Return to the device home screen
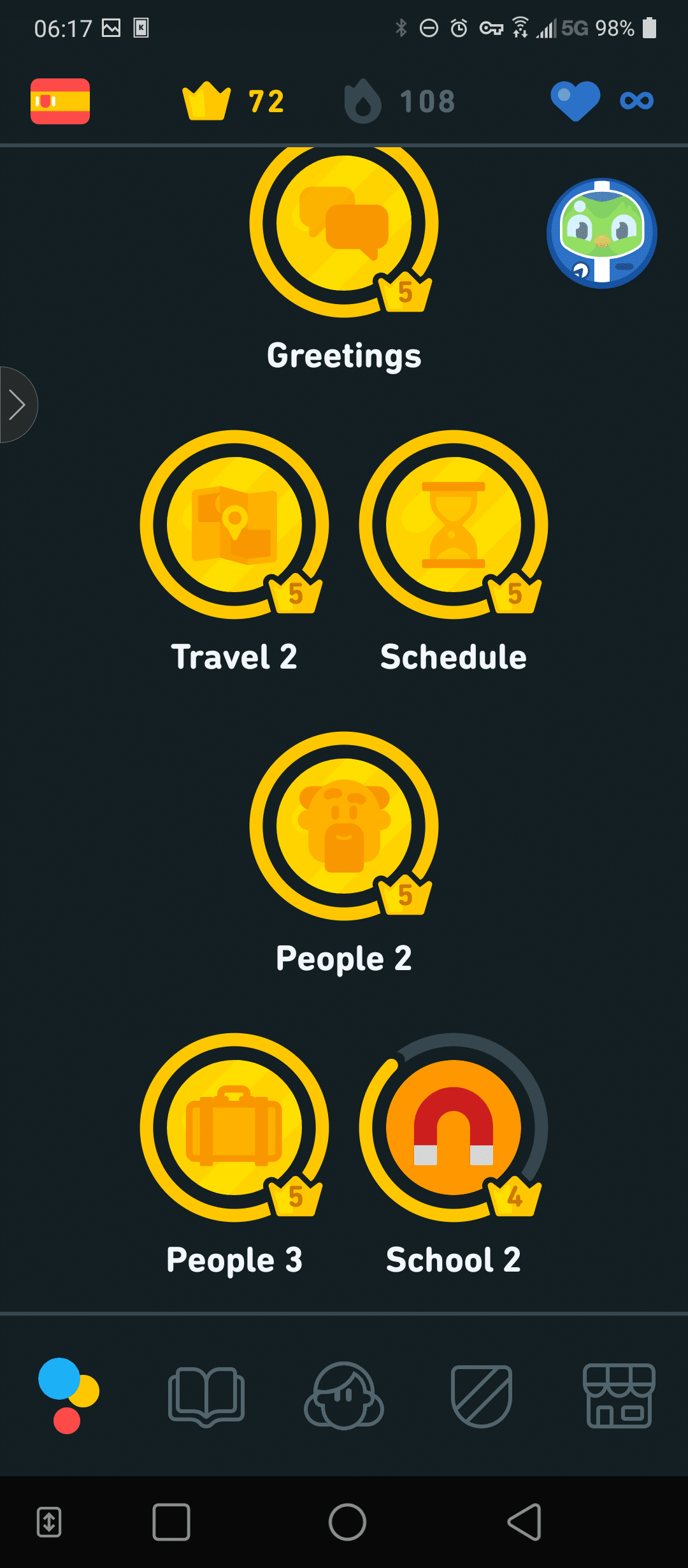Viewport: 688px width, 1568px height. (347, 1522)
